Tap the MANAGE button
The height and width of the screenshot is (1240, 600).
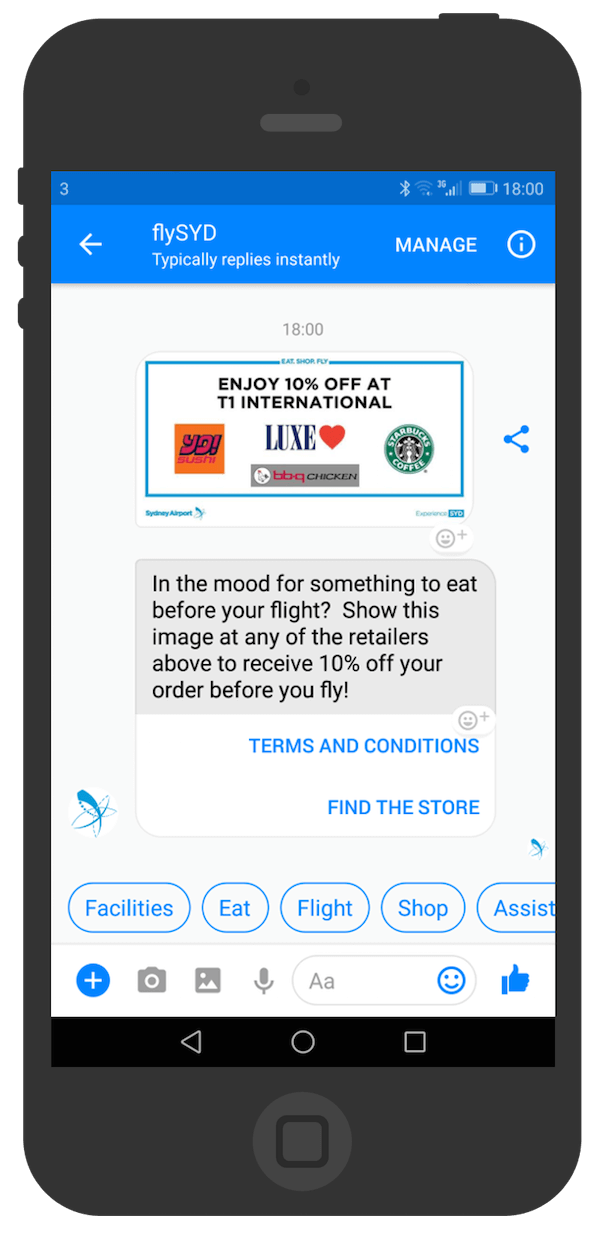click(436, 245)
